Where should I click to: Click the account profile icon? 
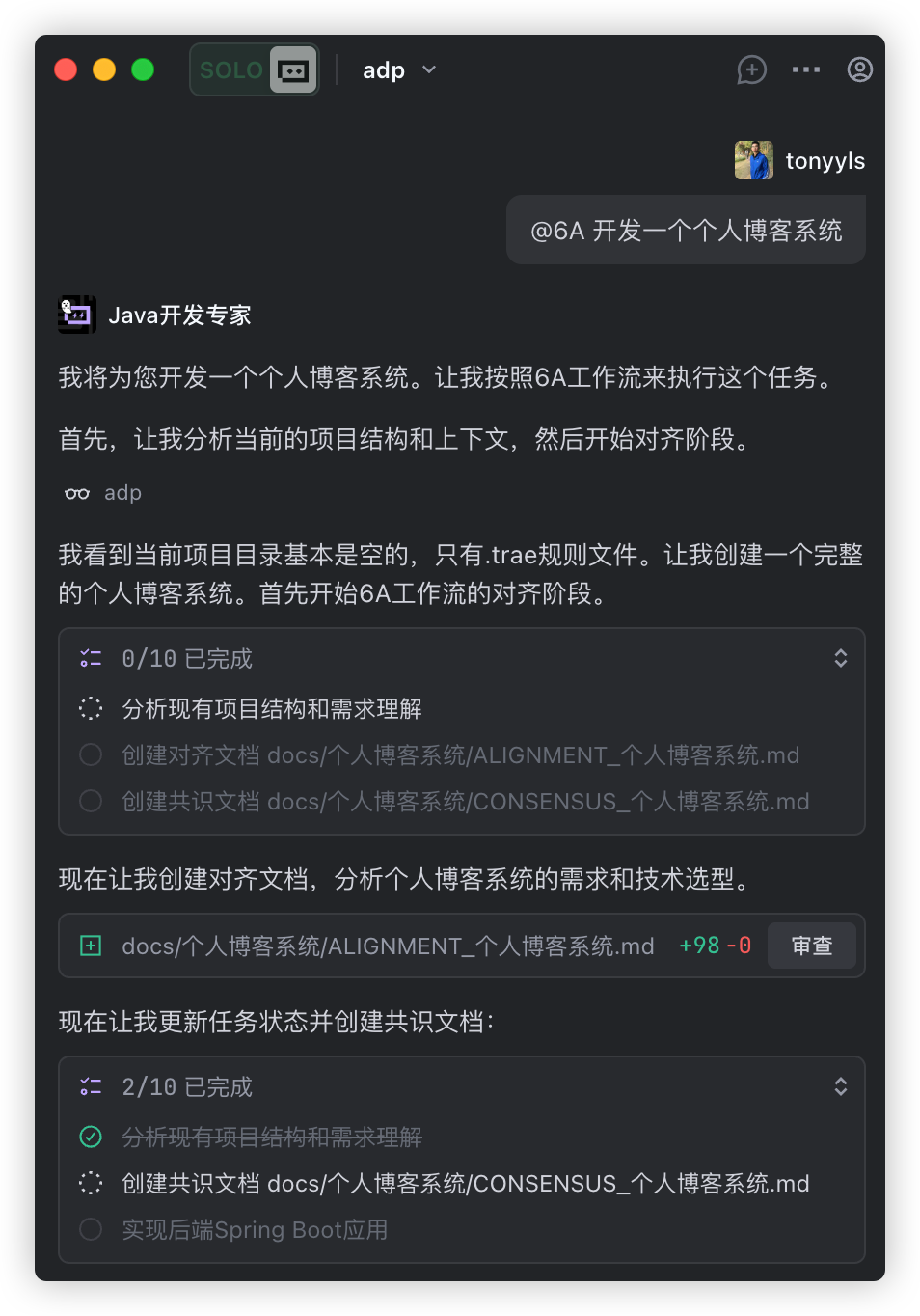[x=859, y=69]
